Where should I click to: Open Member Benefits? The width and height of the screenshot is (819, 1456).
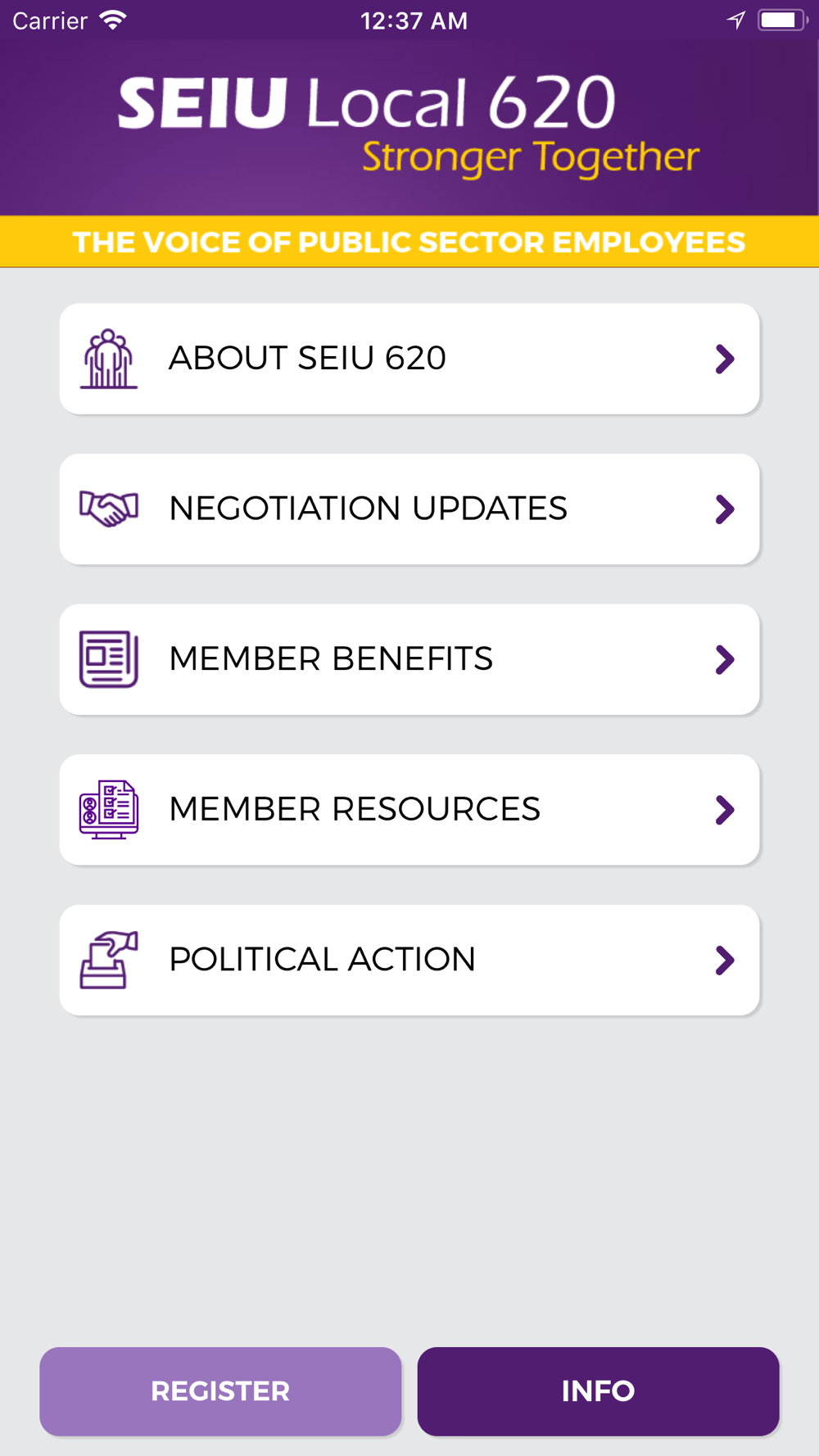(409, 659)
